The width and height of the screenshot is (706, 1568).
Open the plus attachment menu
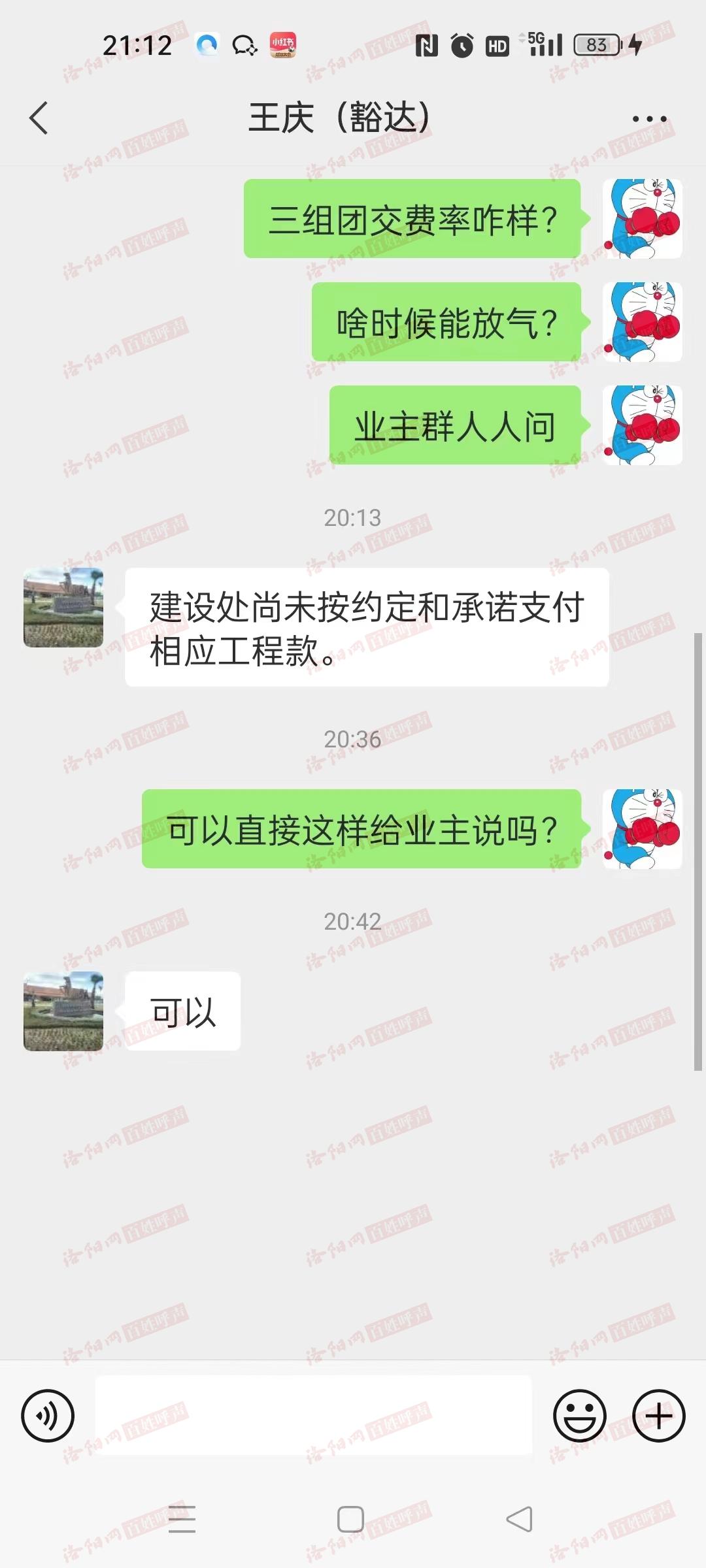(x=659, y=1416)
